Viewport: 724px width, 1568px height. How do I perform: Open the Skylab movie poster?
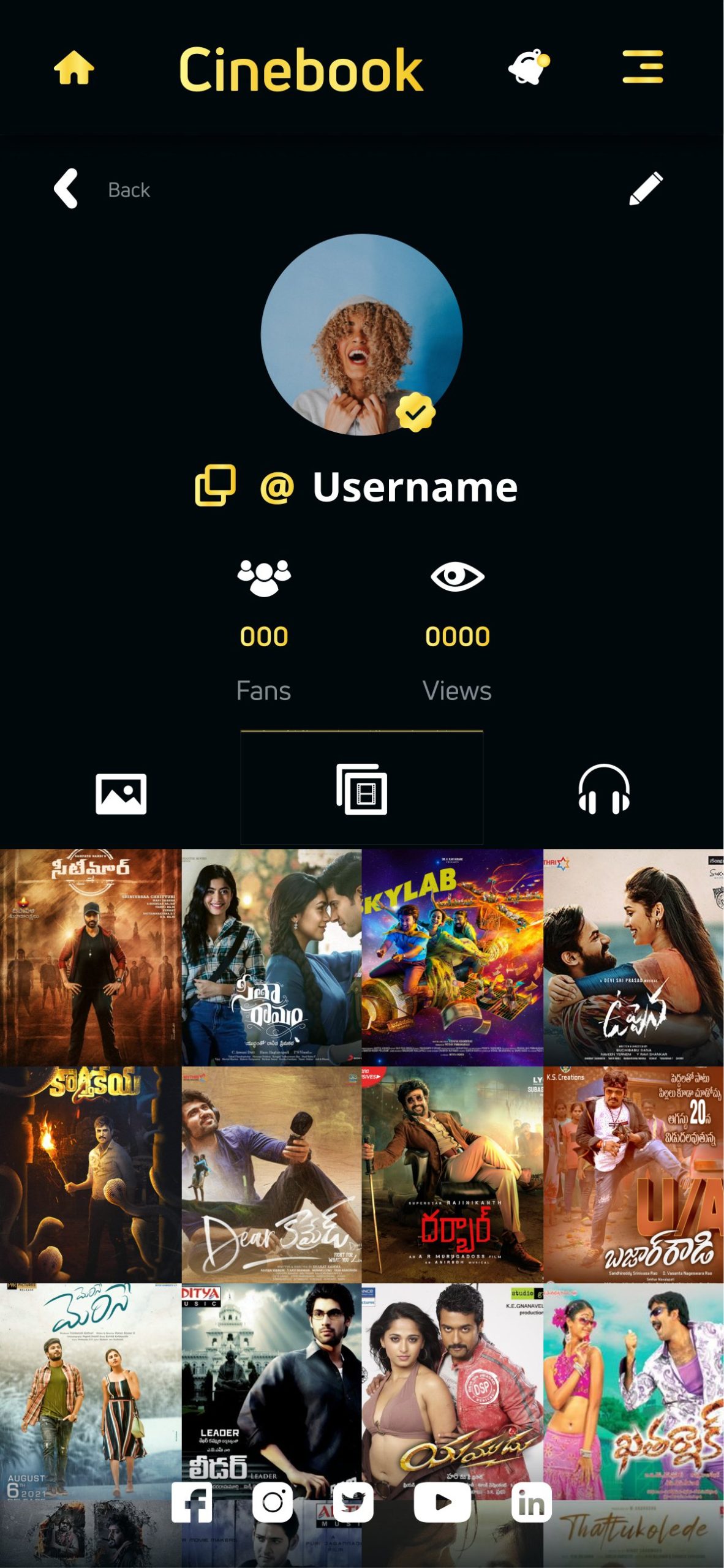[x=452, y=957]
